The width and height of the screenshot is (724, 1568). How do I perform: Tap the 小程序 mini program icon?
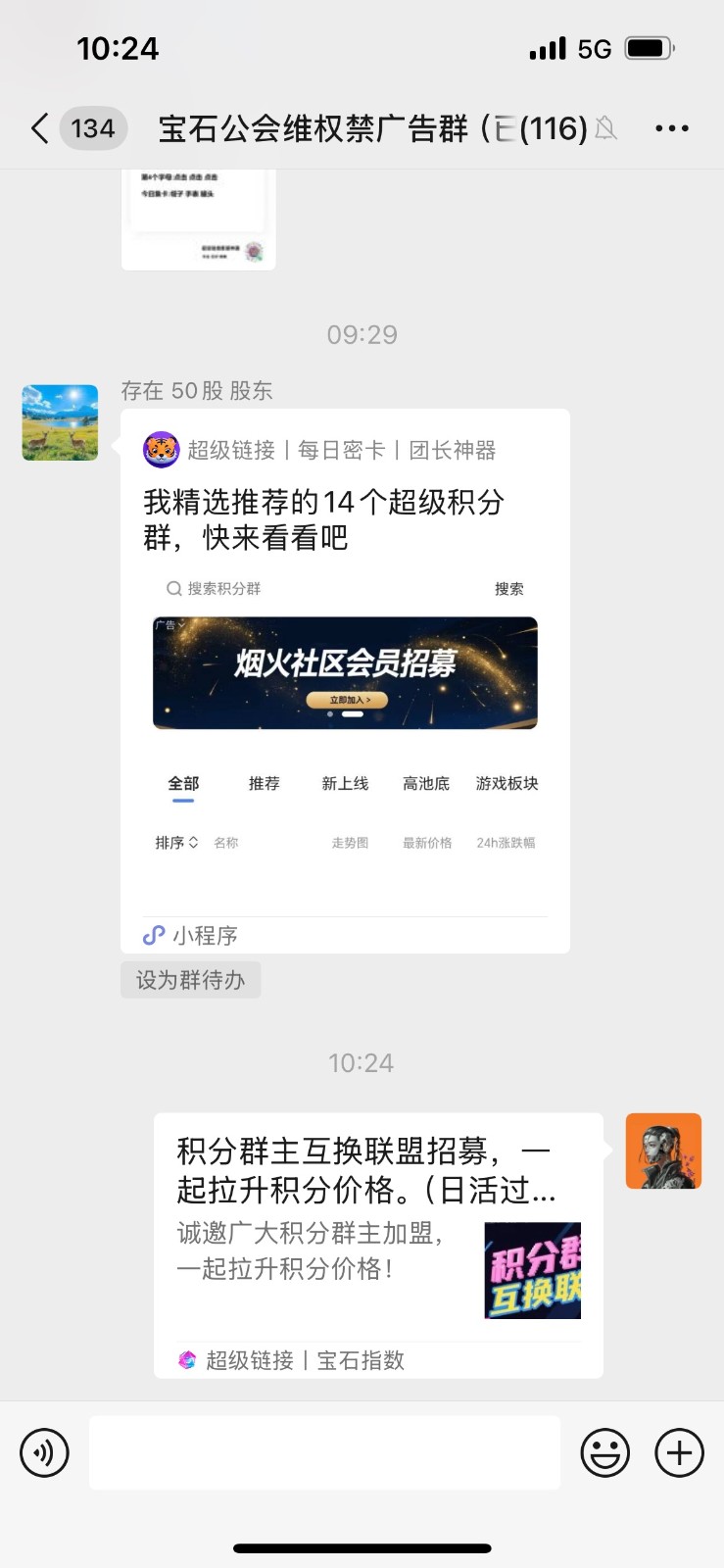[x=152, y=935]
